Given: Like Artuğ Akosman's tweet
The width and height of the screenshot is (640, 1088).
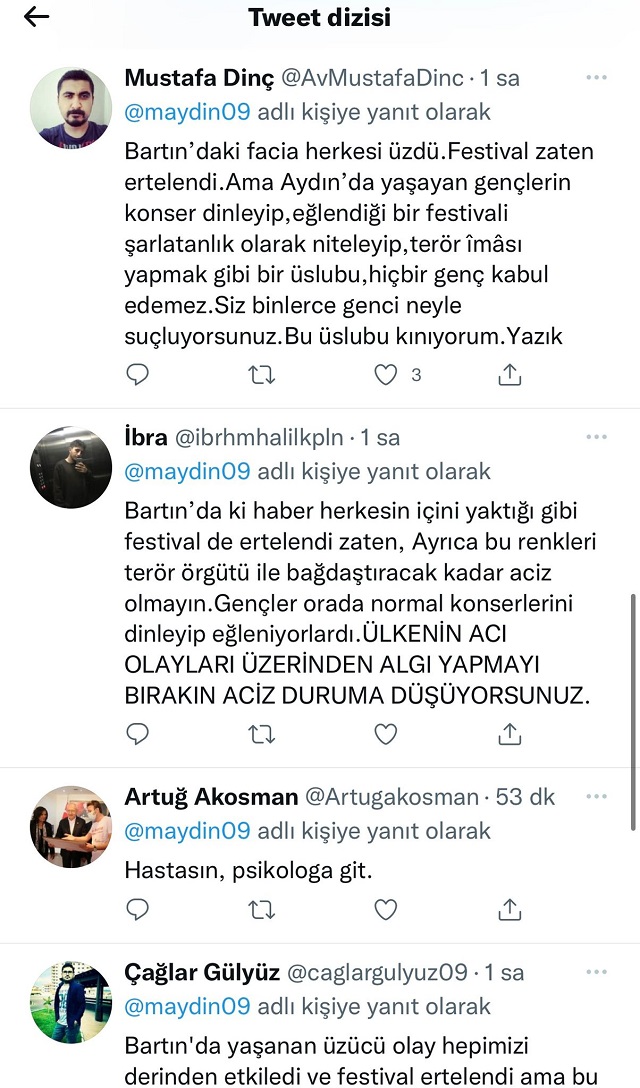Looking at the screenshot, I should click(386, 909).
